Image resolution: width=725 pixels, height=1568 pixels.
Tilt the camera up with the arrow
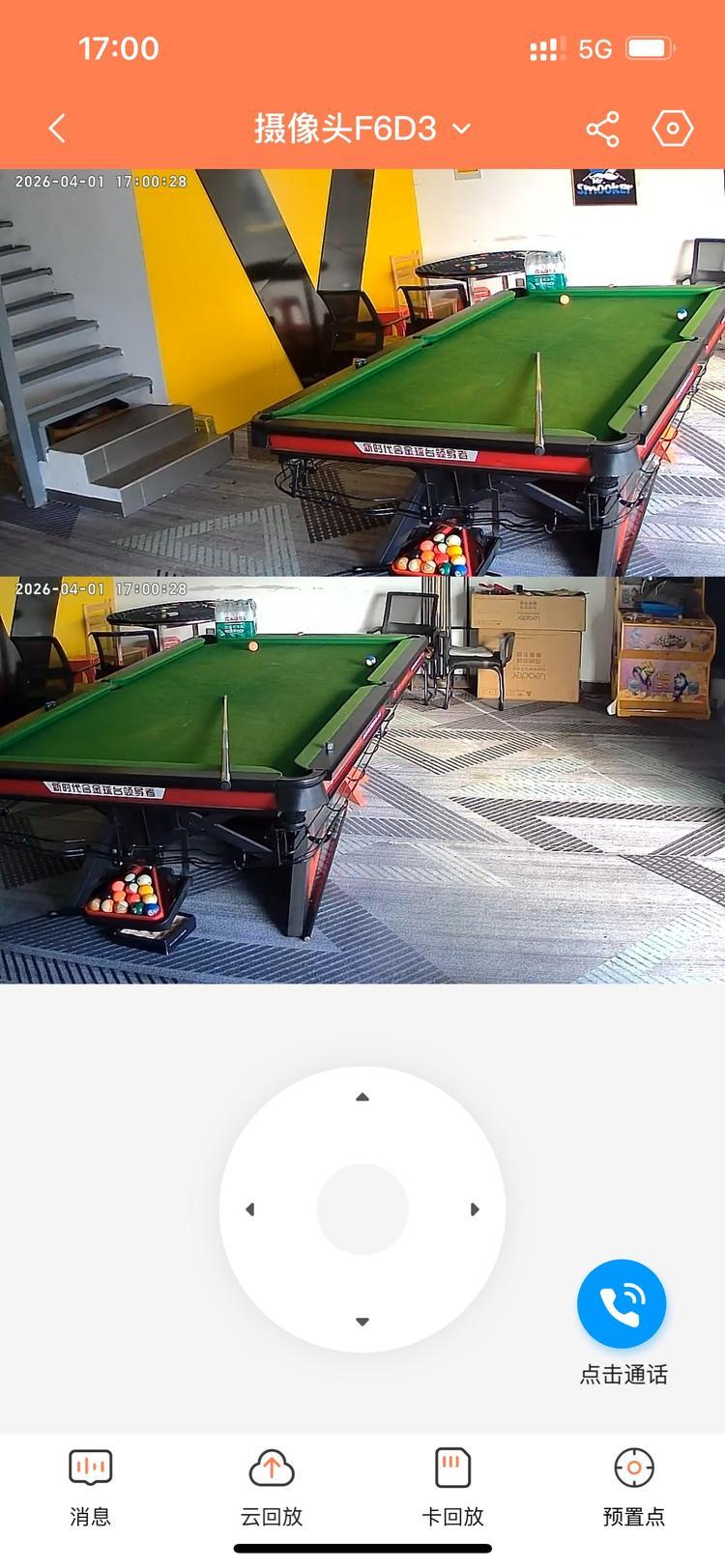pos(362,1098)
